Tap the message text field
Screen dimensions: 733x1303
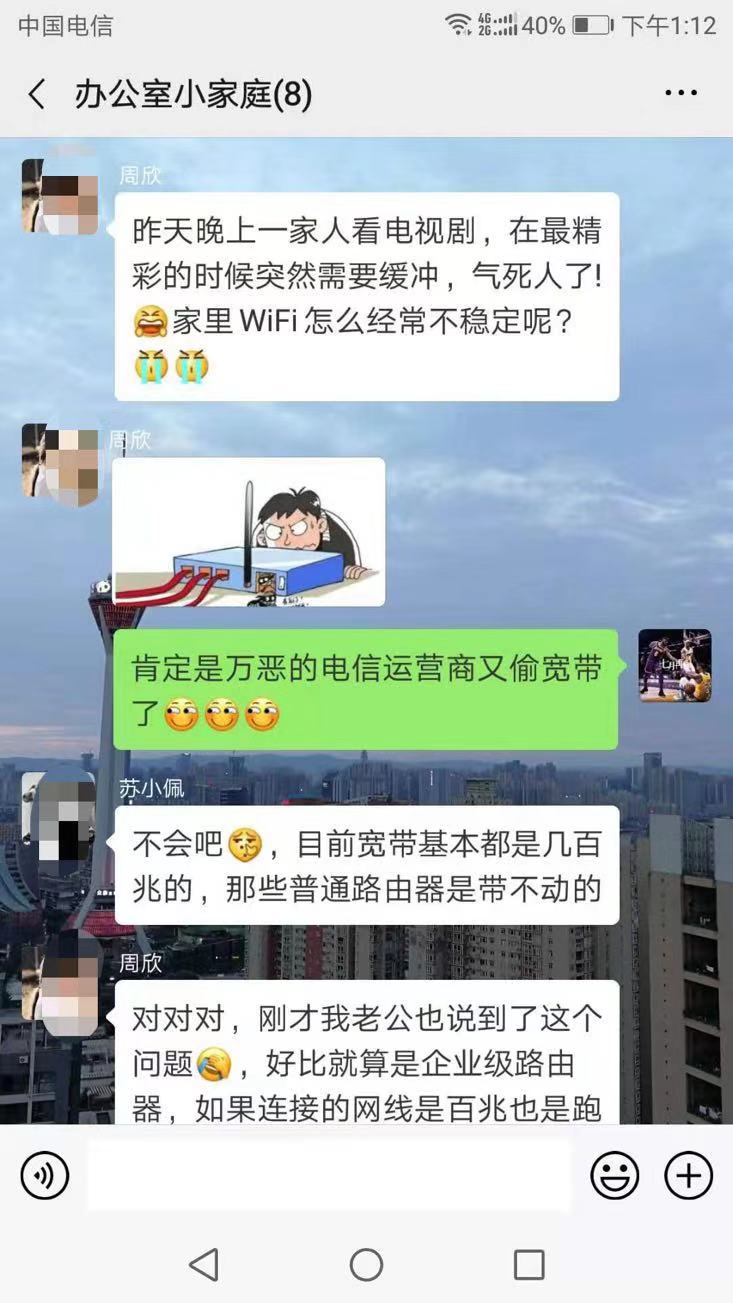(x=328, y=1175)
